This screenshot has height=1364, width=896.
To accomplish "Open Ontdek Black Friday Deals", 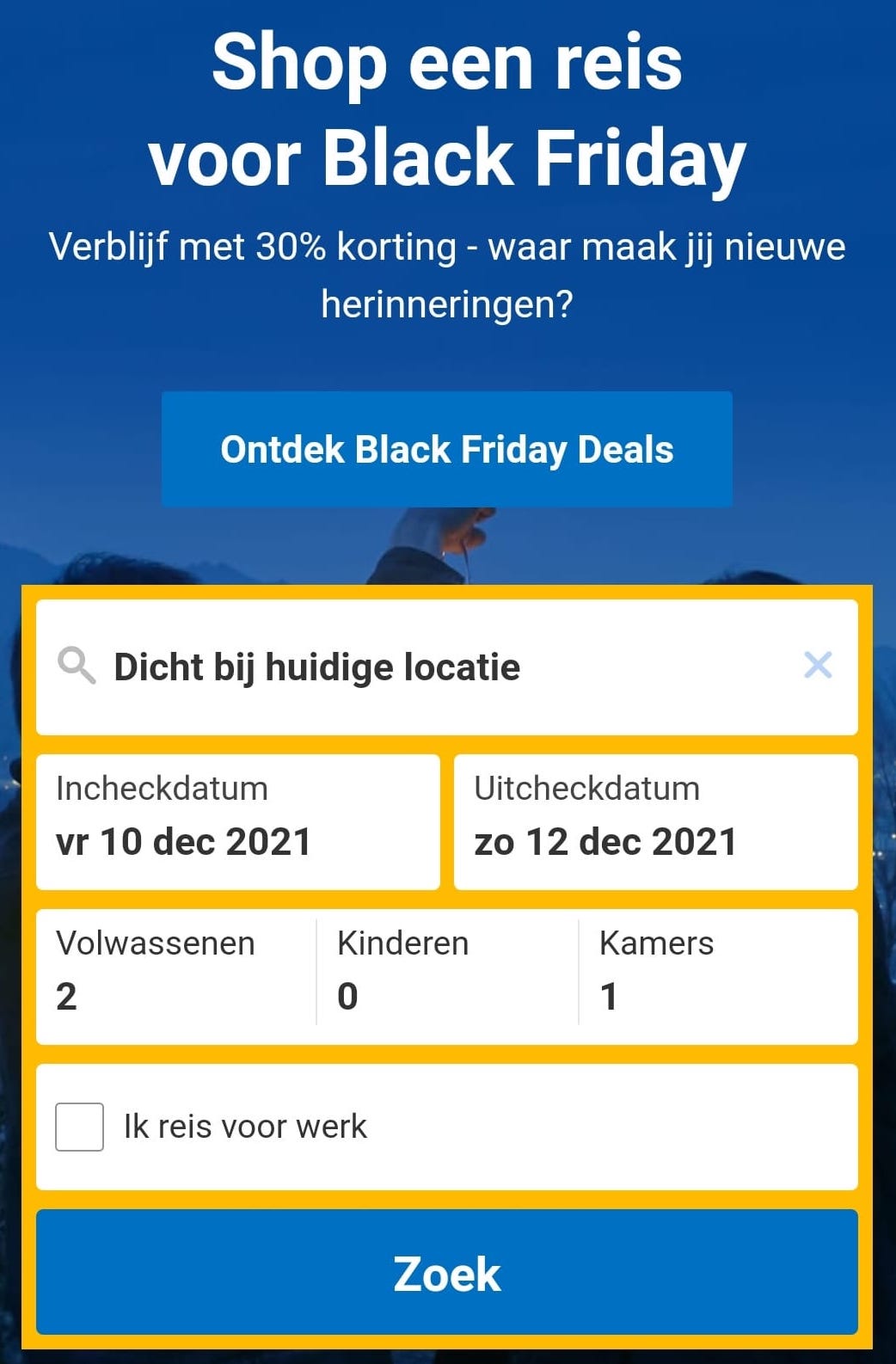I will tap(446, 449).
